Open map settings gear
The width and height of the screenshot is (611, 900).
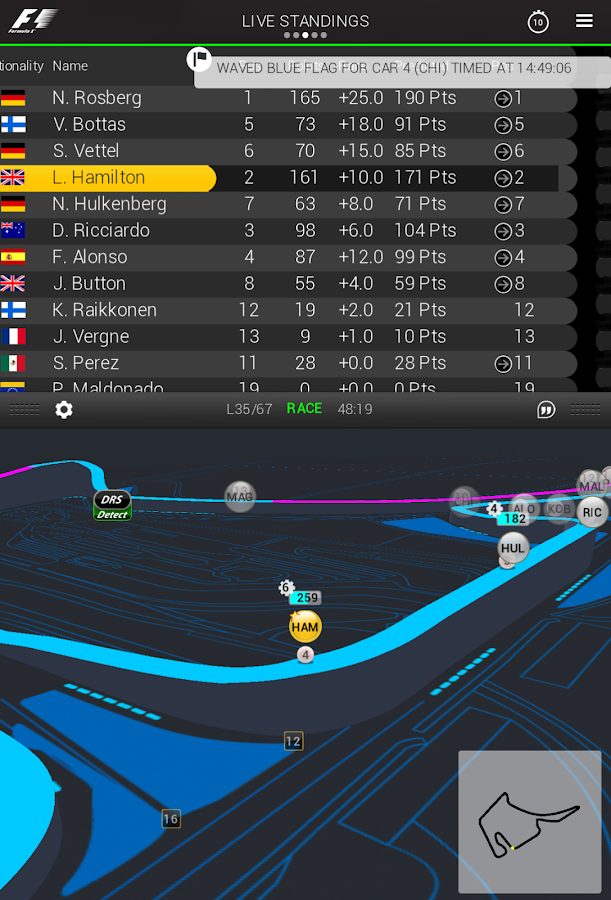click(x=64, y=409)
